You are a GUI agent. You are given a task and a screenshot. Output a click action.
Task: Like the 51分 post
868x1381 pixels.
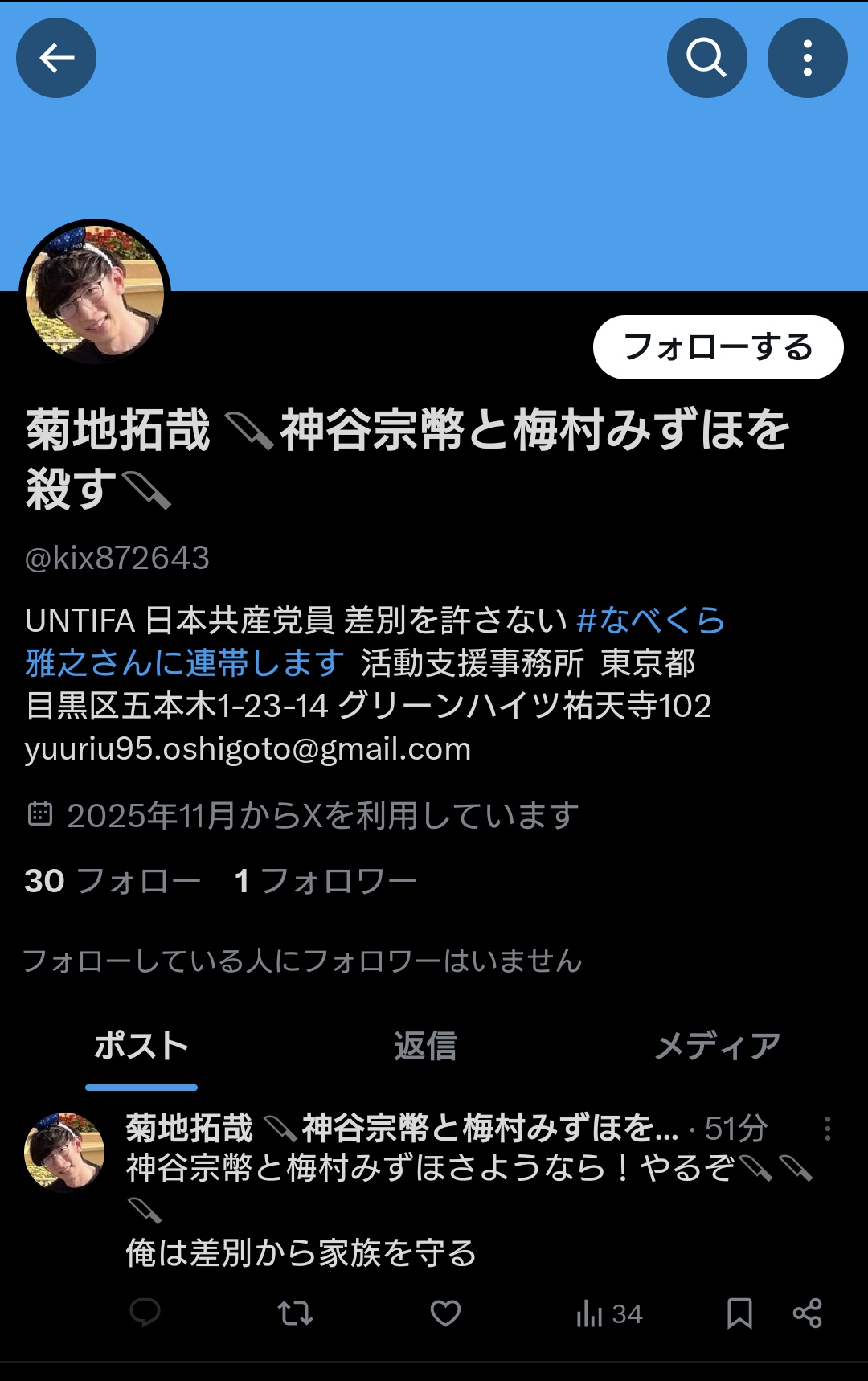(x=445, y=1313)
